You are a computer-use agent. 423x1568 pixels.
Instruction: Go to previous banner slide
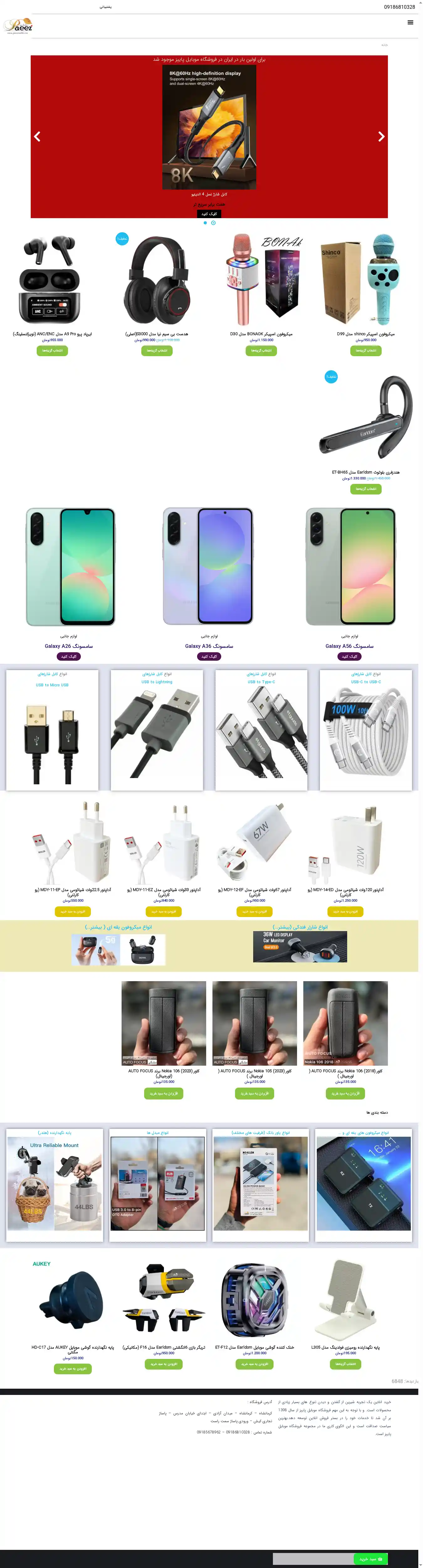[x=37, y=137]
